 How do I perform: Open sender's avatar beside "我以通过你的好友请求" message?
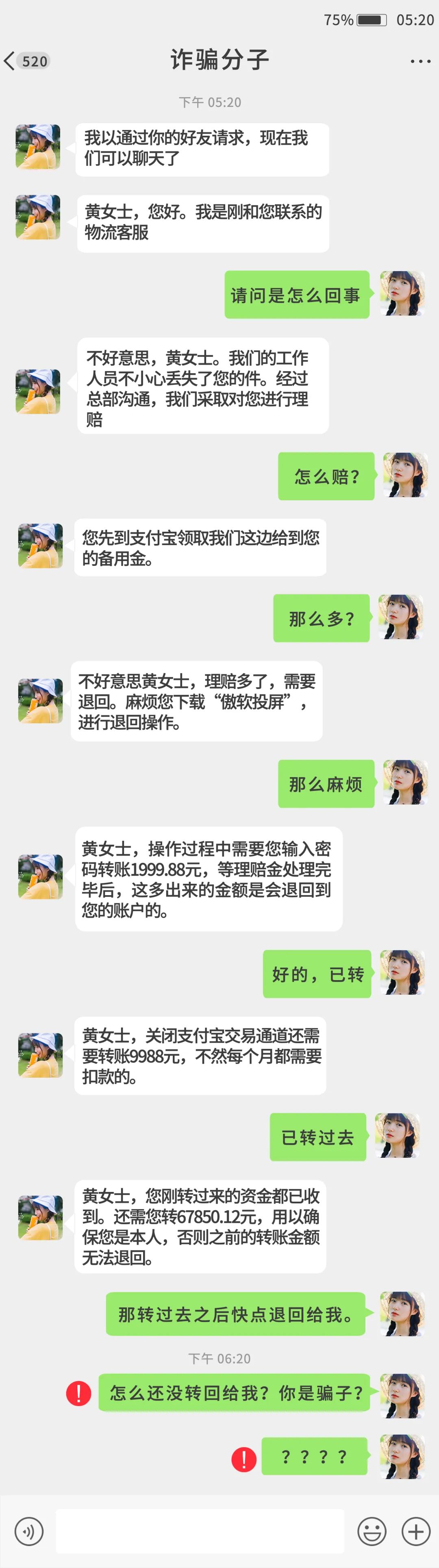[x=38, y=147]
